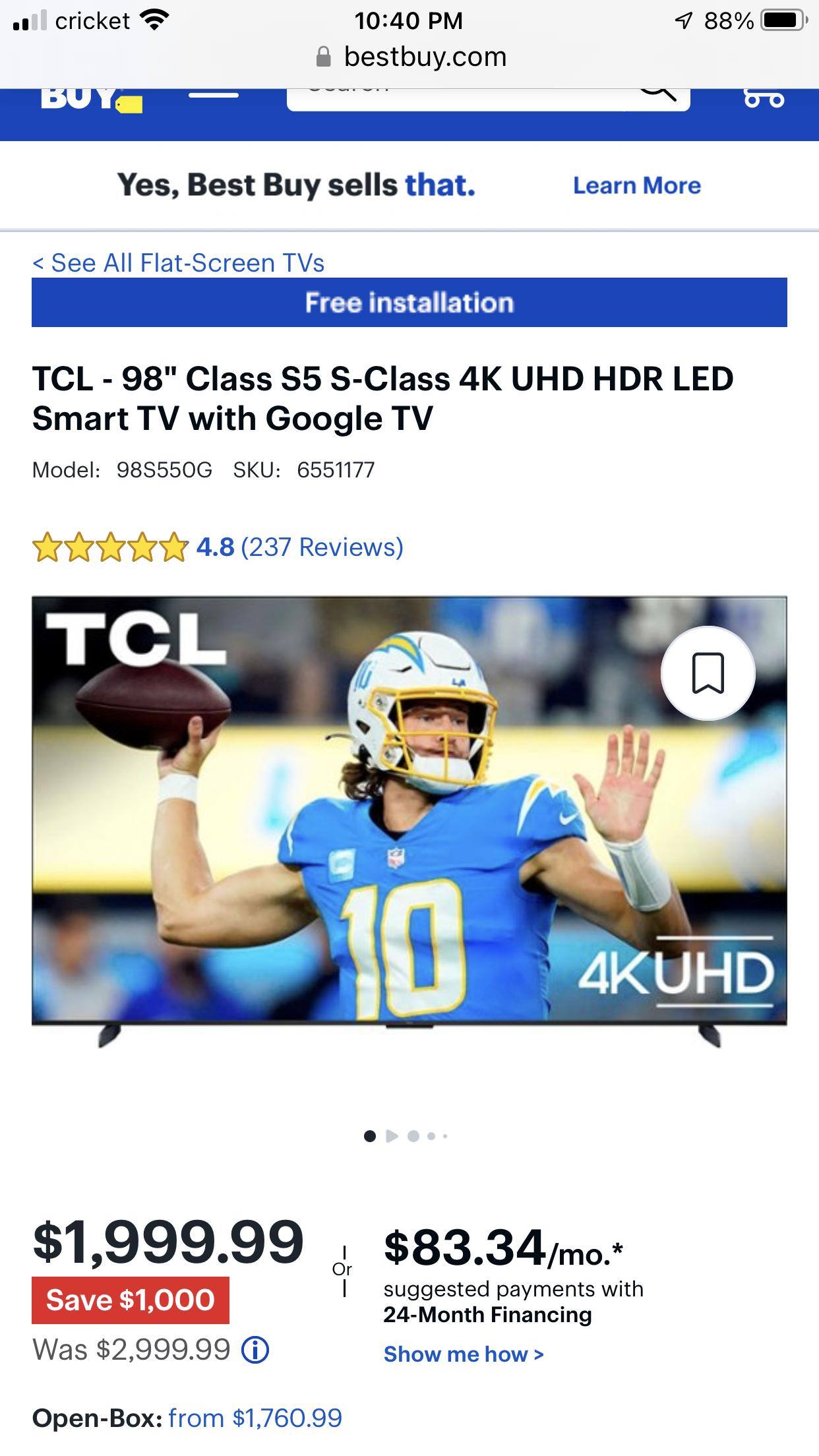Open See All Flat-Screen TVs category

coord(179,262)
